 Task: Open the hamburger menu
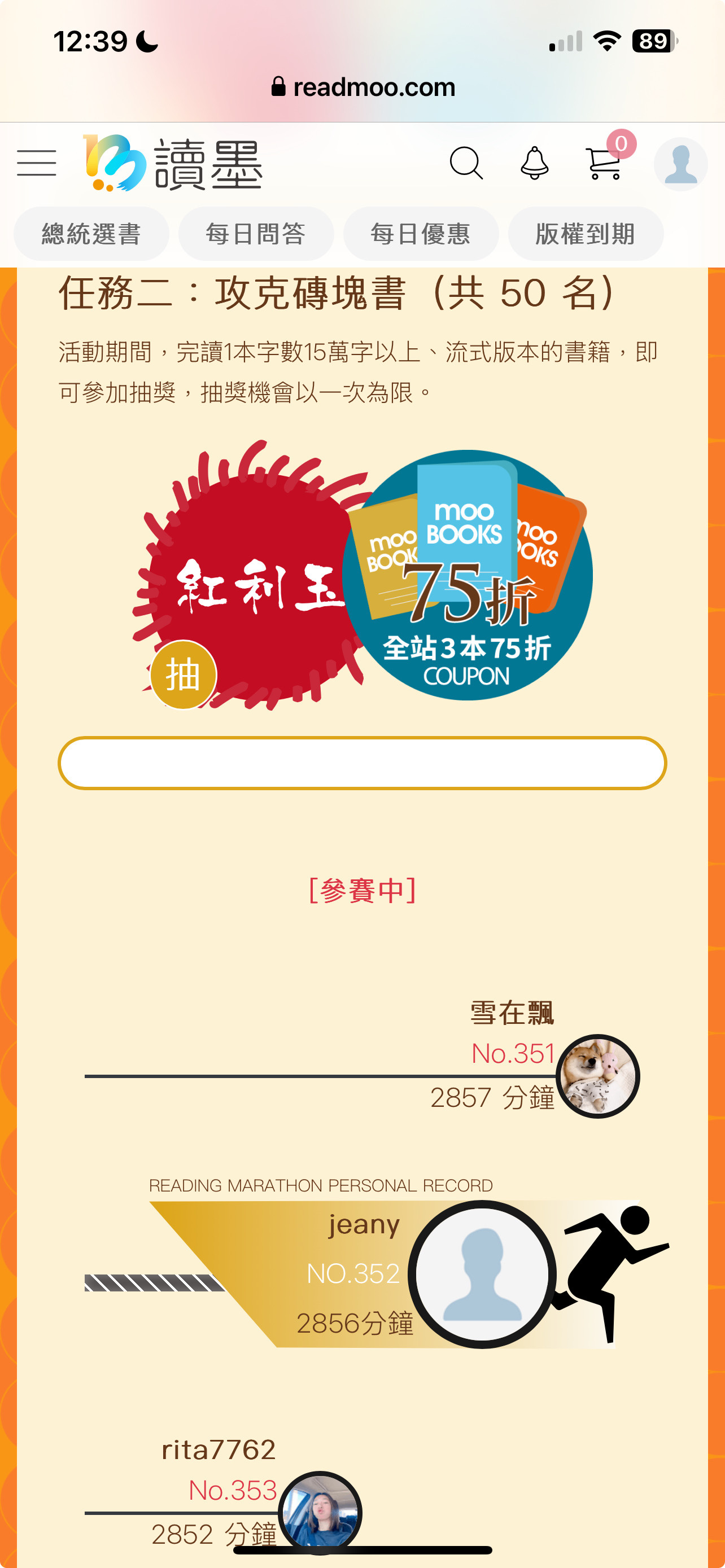coord(37,163)
